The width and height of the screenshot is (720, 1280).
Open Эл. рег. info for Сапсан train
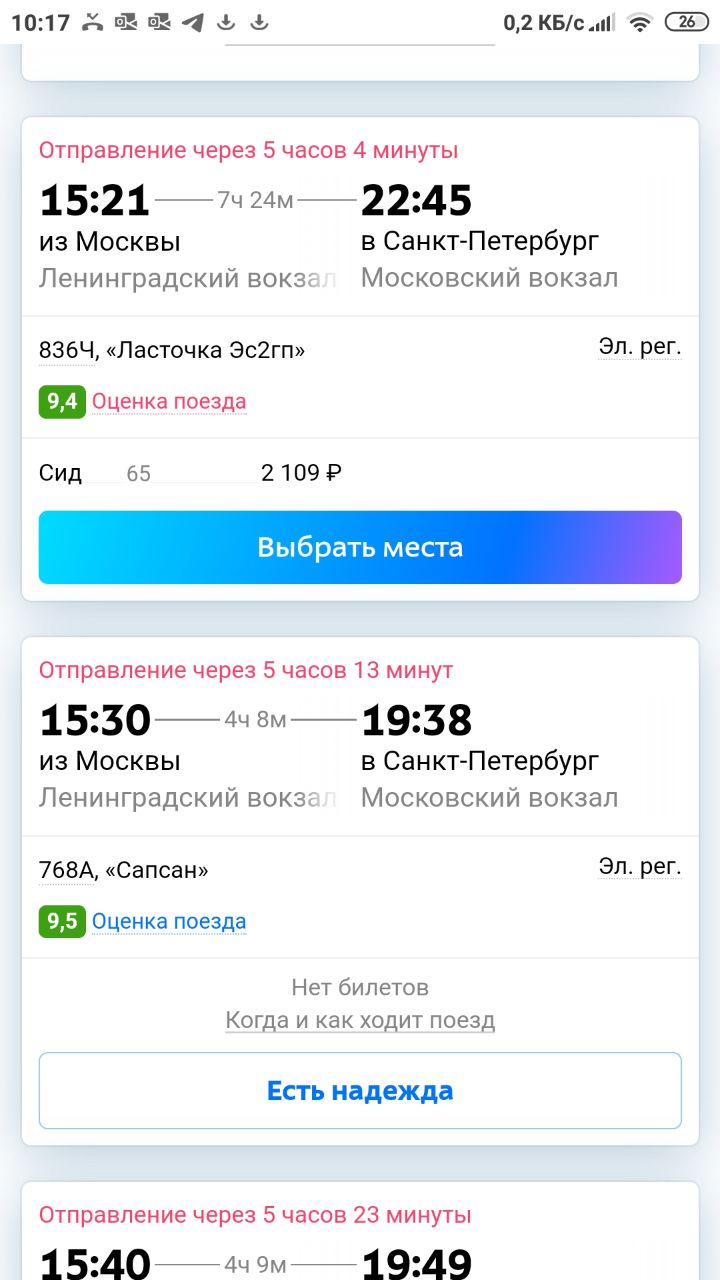pyautogui.click(x=640, y=867)
